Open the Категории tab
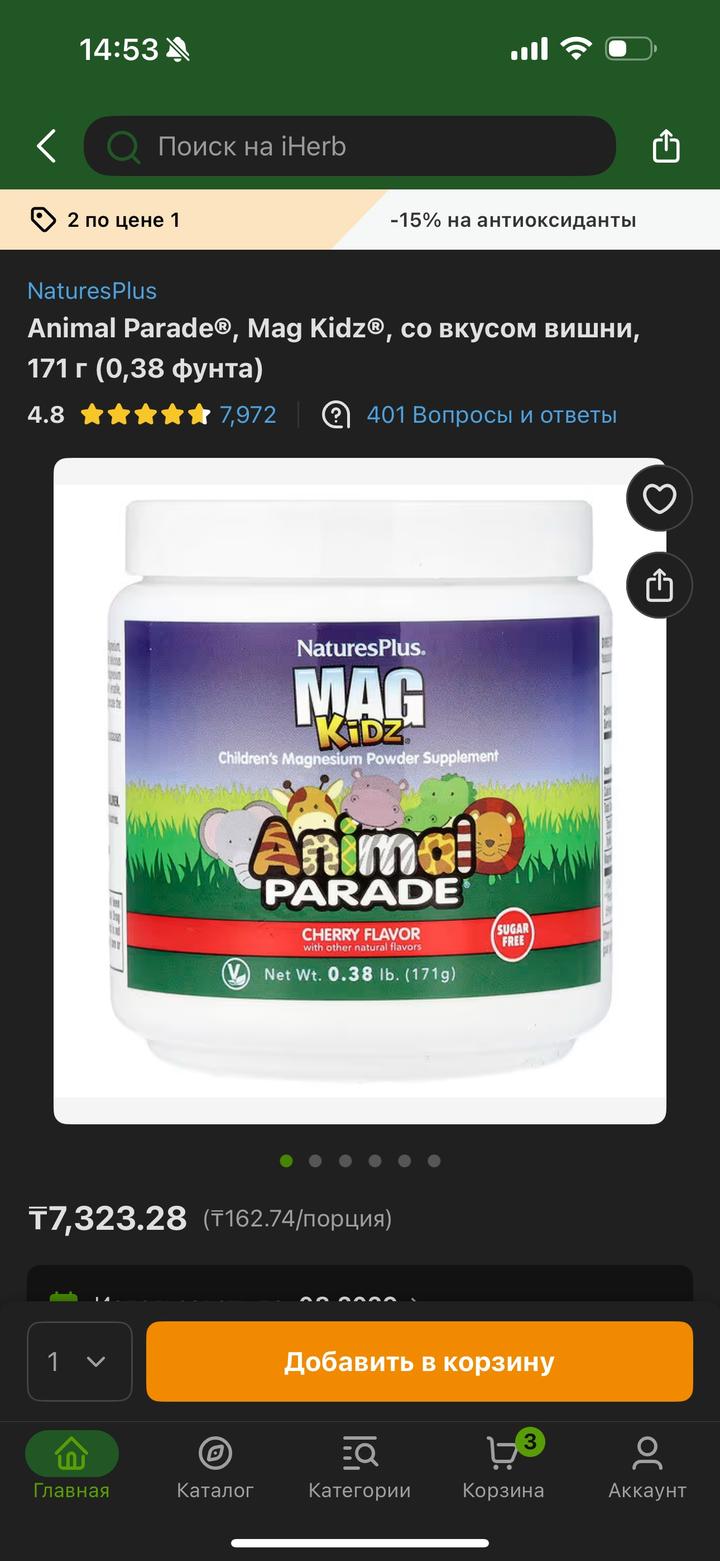The image size is (720, 1561). click(359, 1465)
